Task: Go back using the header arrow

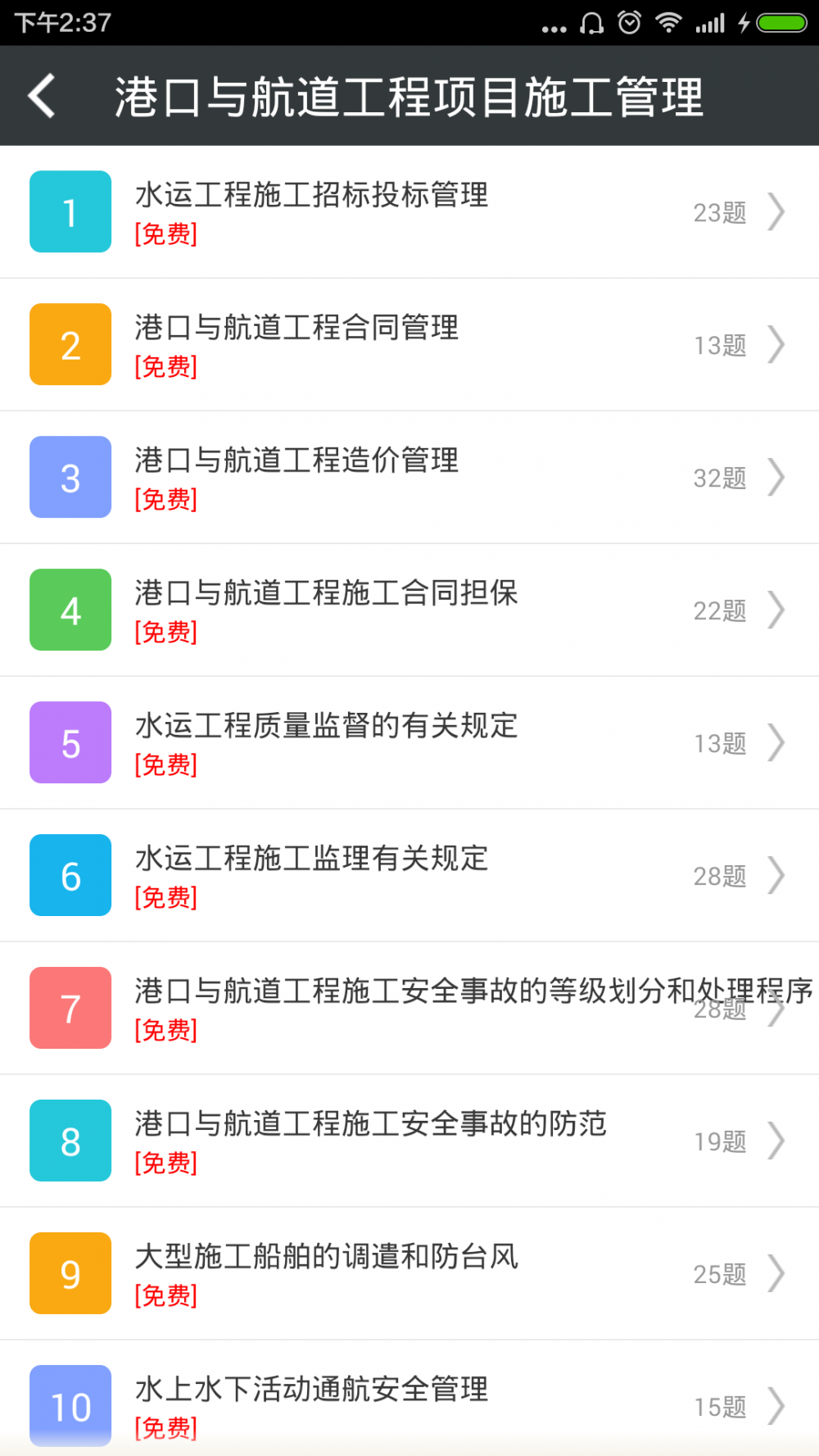Action: click(42, 96)
